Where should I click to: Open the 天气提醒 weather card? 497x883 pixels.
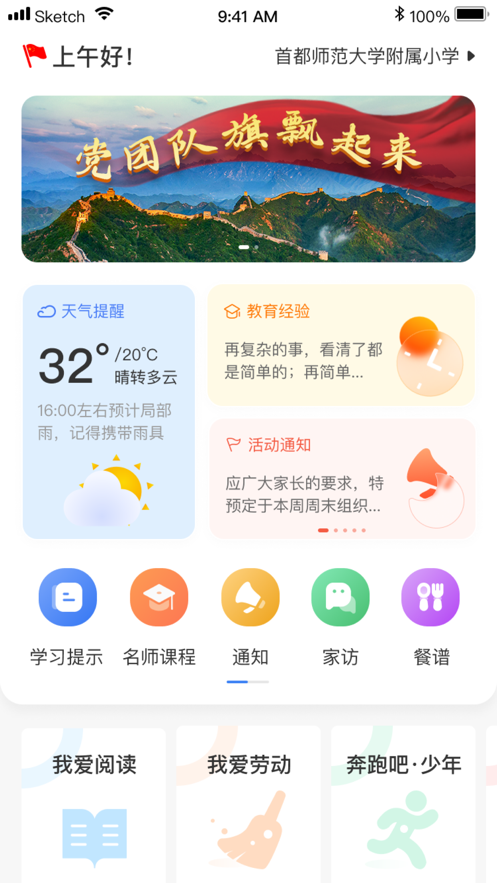[x=109, y=412]
